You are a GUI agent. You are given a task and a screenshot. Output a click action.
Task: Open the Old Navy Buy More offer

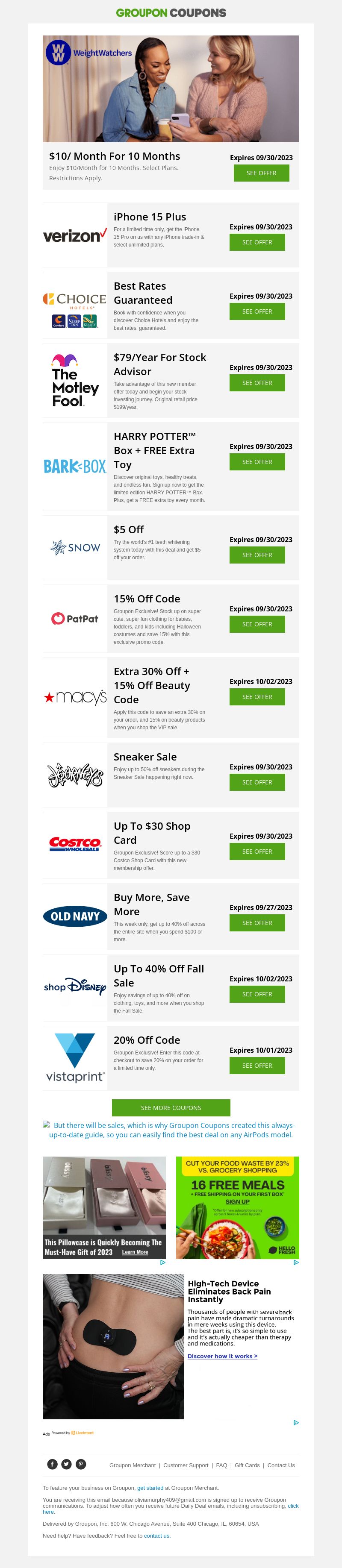[x=257, y=923]
